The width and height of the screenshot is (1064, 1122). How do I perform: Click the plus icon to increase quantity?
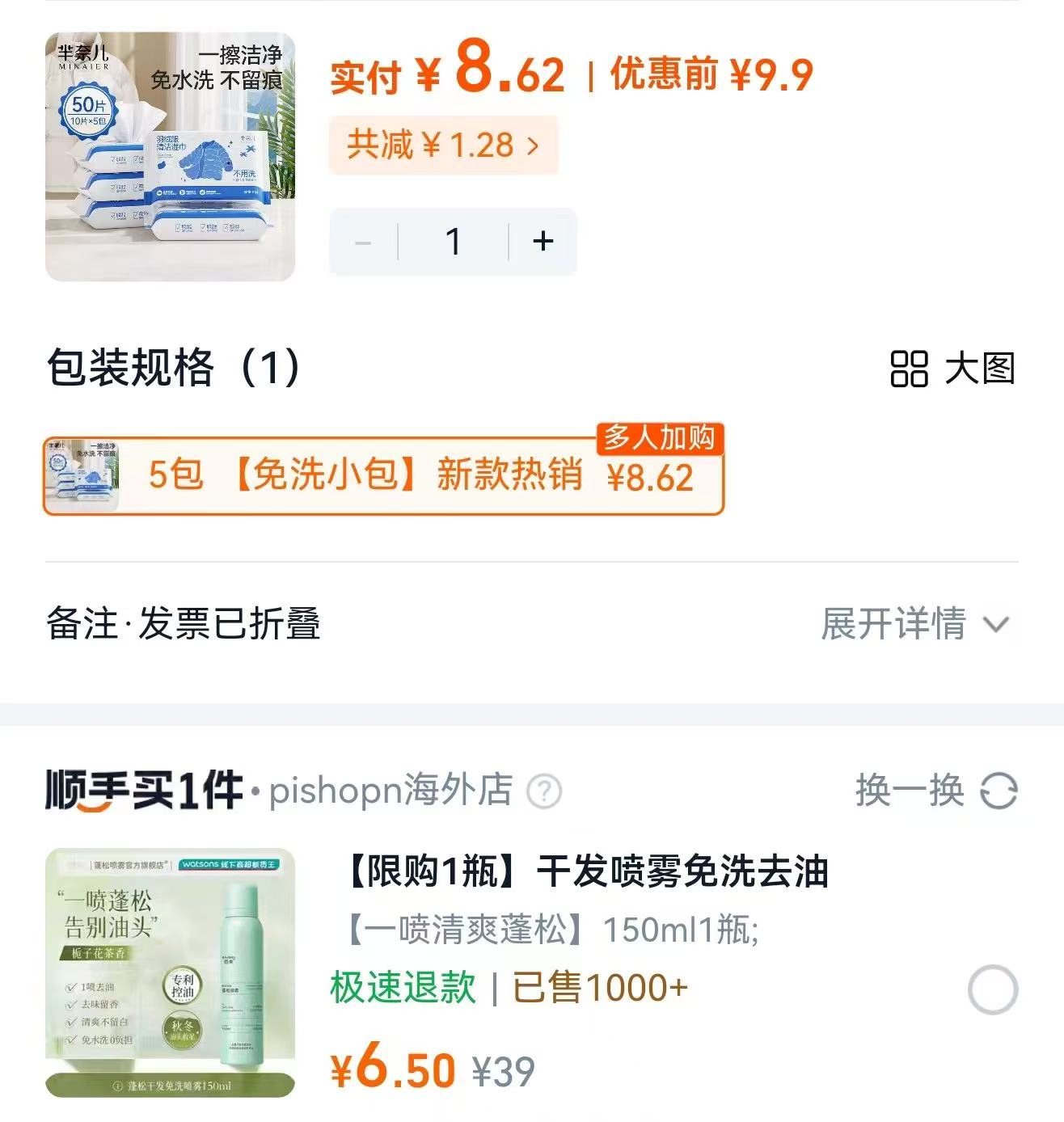point(543,240)
